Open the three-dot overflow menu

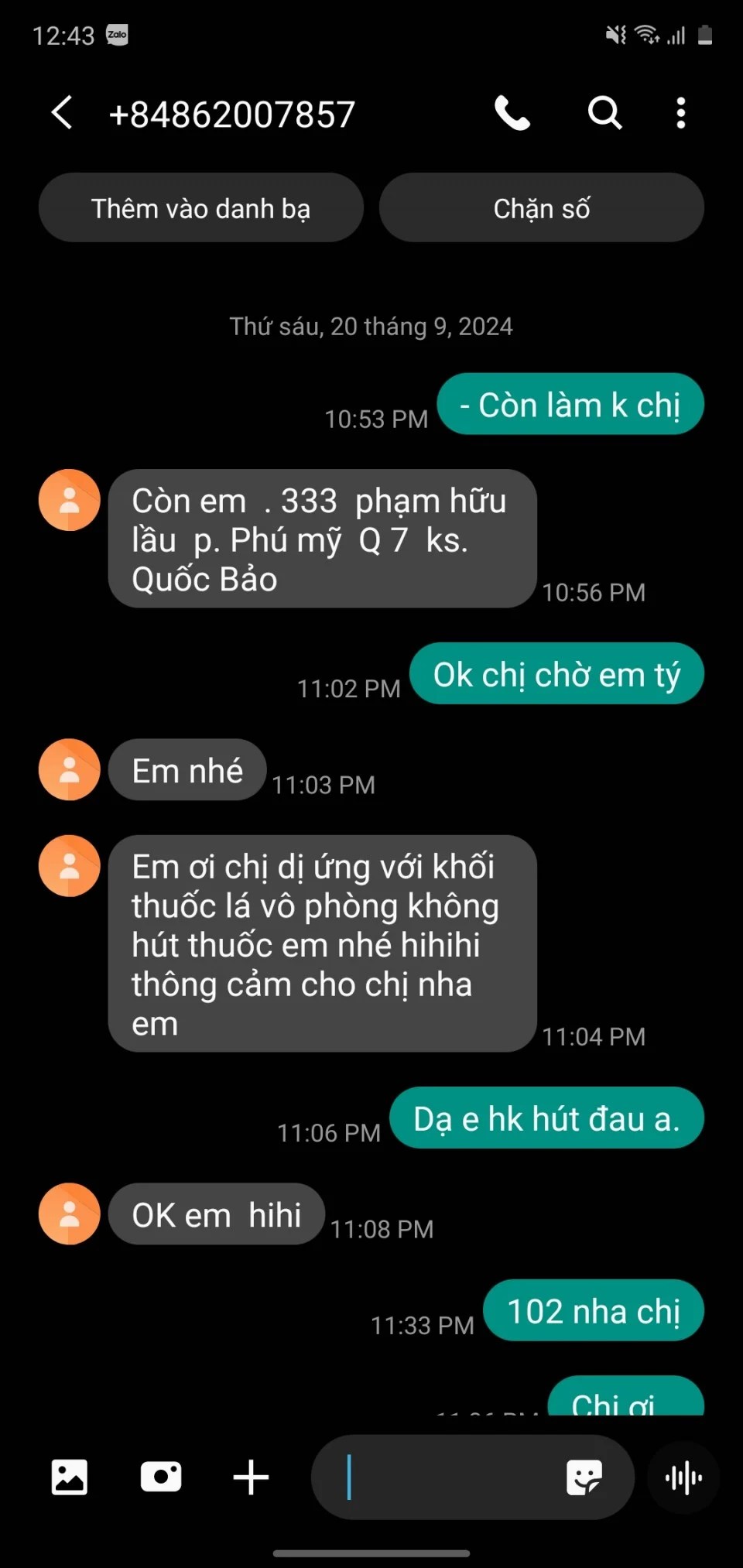[x=680, y=113]
